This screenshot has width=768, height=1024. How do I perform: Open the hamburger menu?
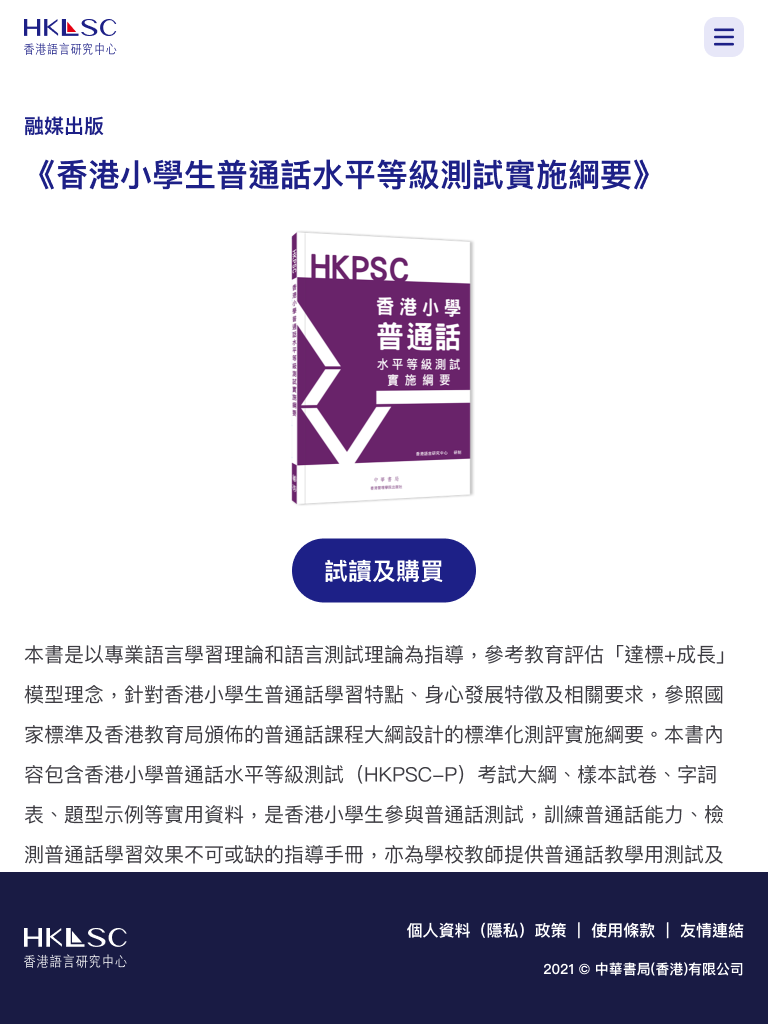point(723,37)
